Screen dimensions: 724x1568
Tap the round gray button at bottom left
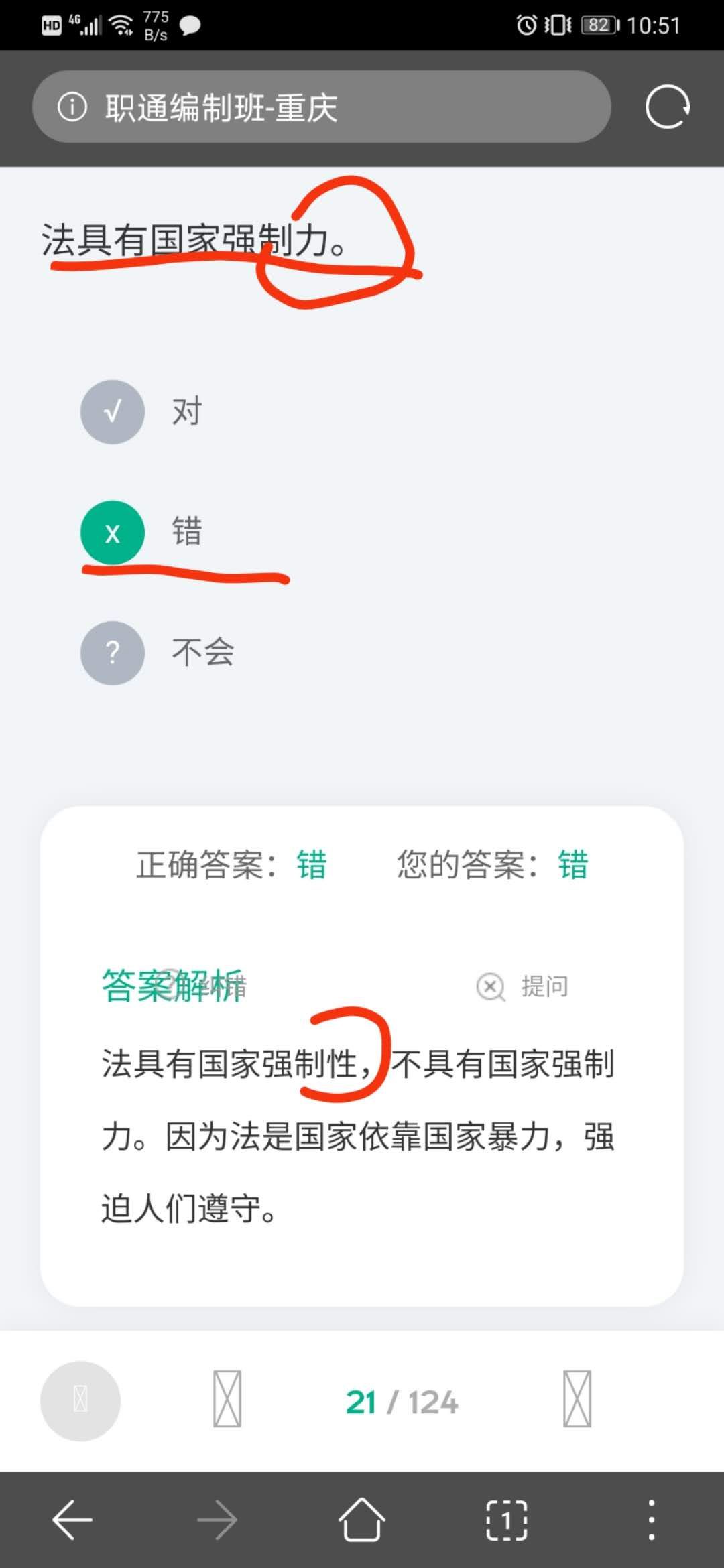[x=80, y=1400]
